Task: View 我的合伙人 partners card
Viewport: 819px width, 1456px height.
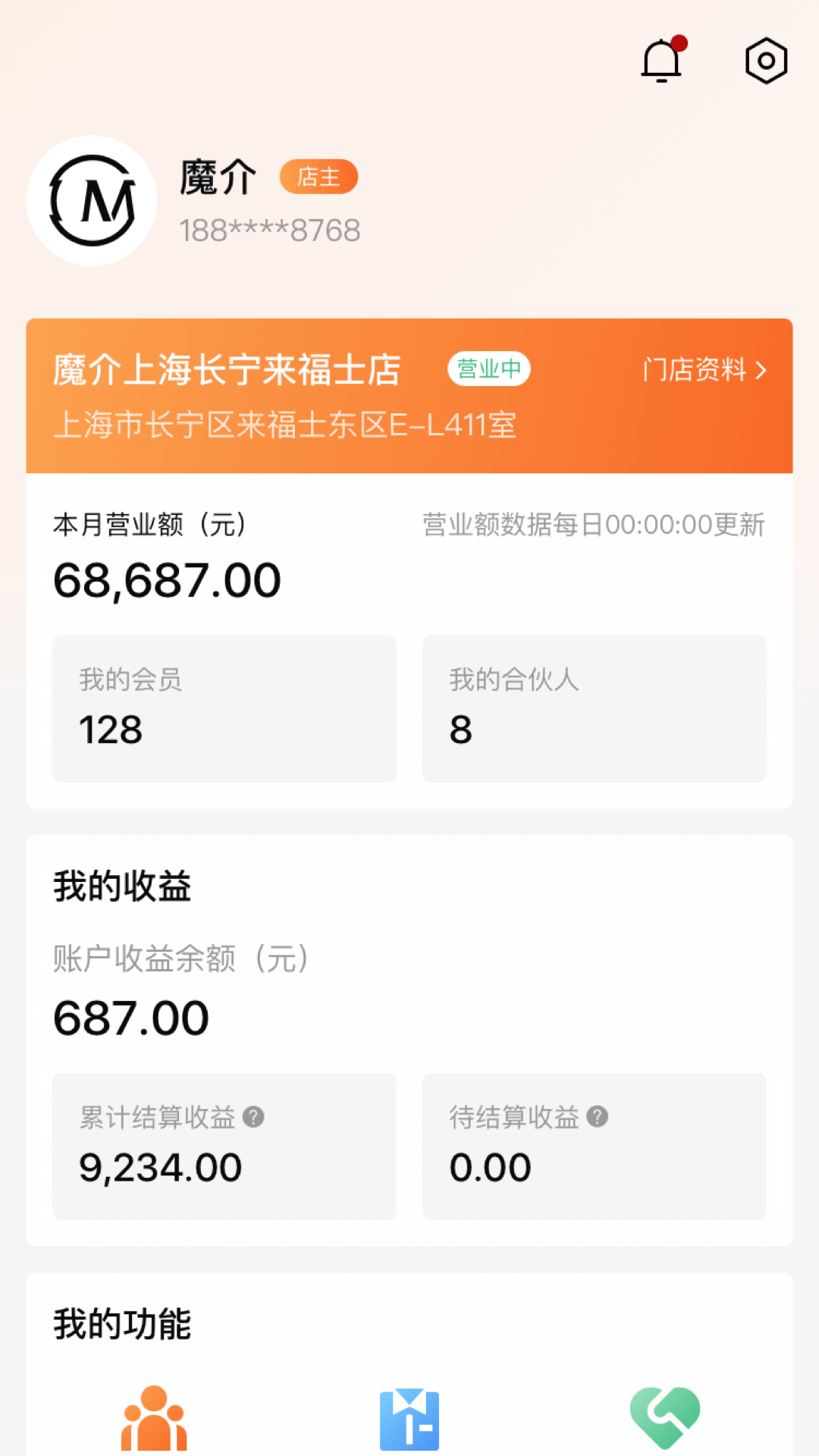Action: 594,708
